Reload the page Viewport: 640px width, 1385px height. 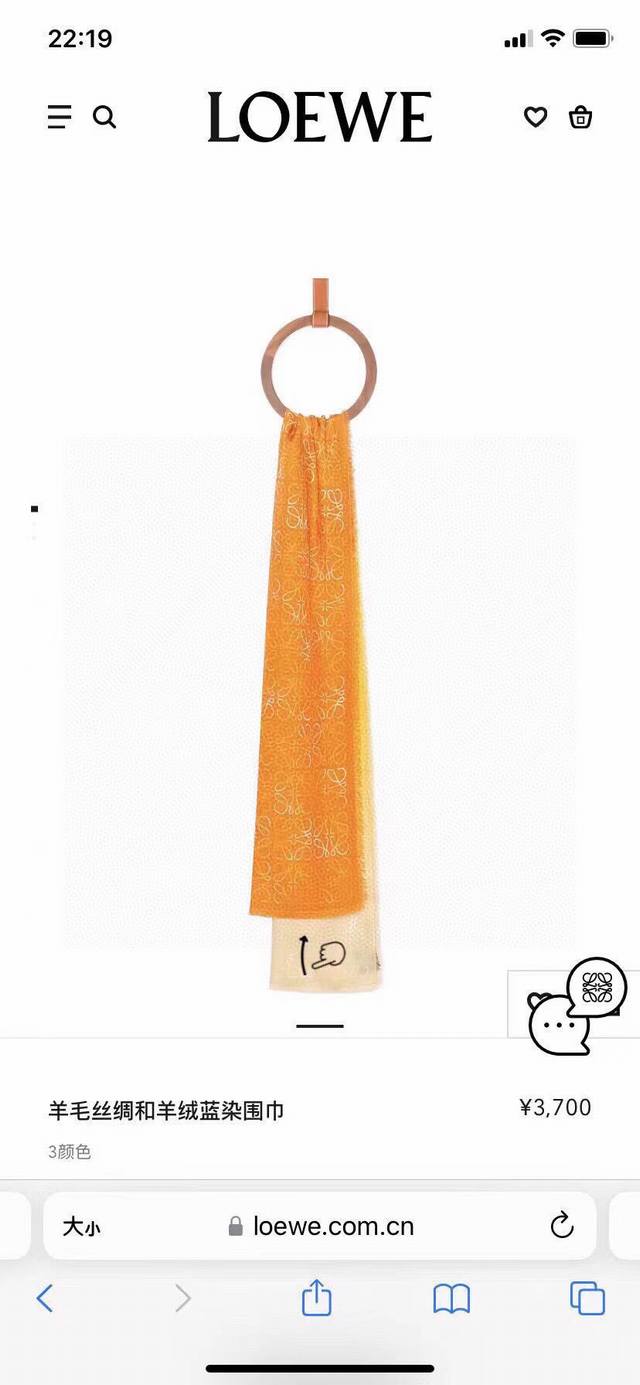point(562,1225)
